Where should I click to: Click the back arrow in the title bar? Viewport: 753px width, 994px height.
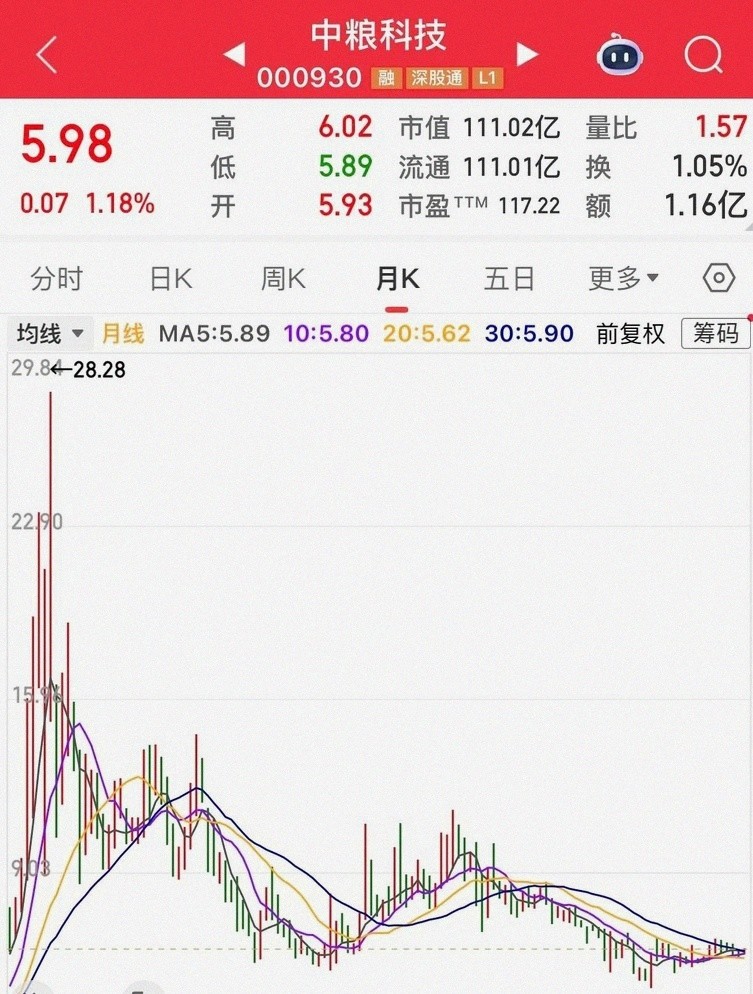coord(44,55)
